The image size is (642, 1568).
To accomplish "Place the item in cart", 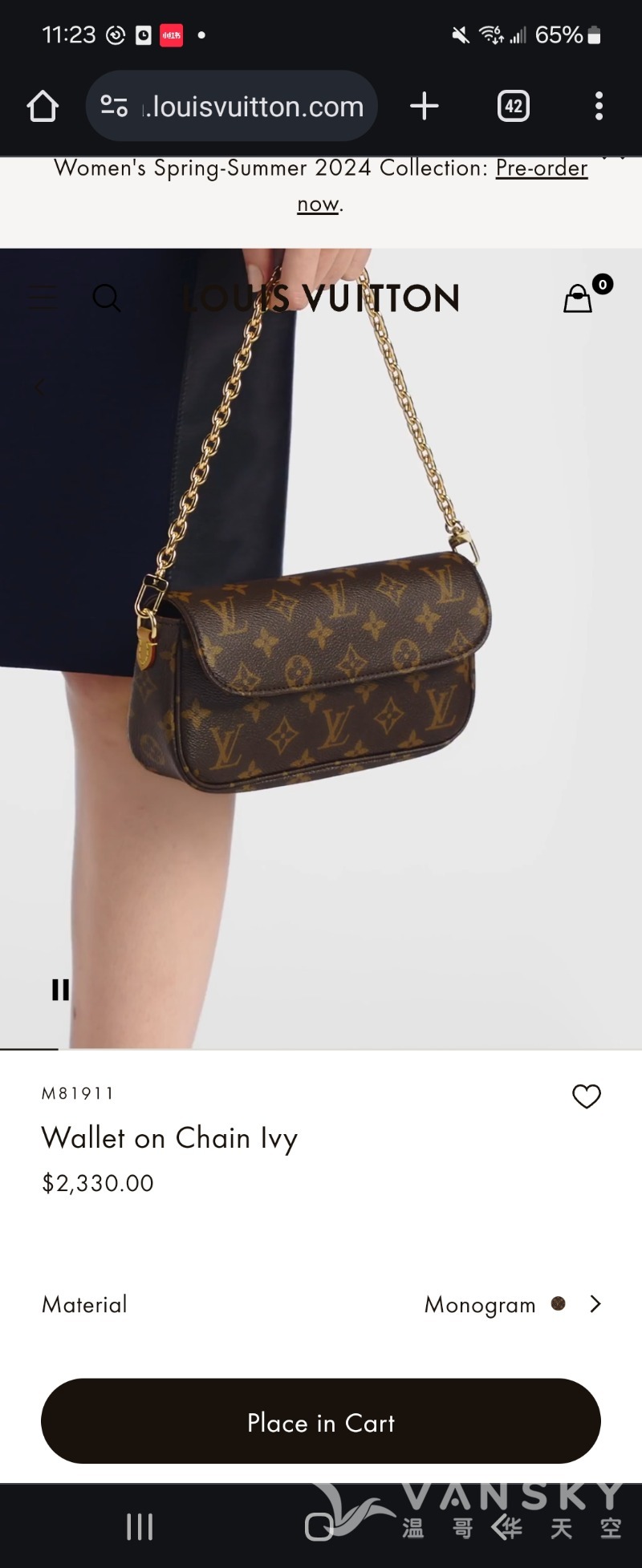I will (x=321, y=1422).
